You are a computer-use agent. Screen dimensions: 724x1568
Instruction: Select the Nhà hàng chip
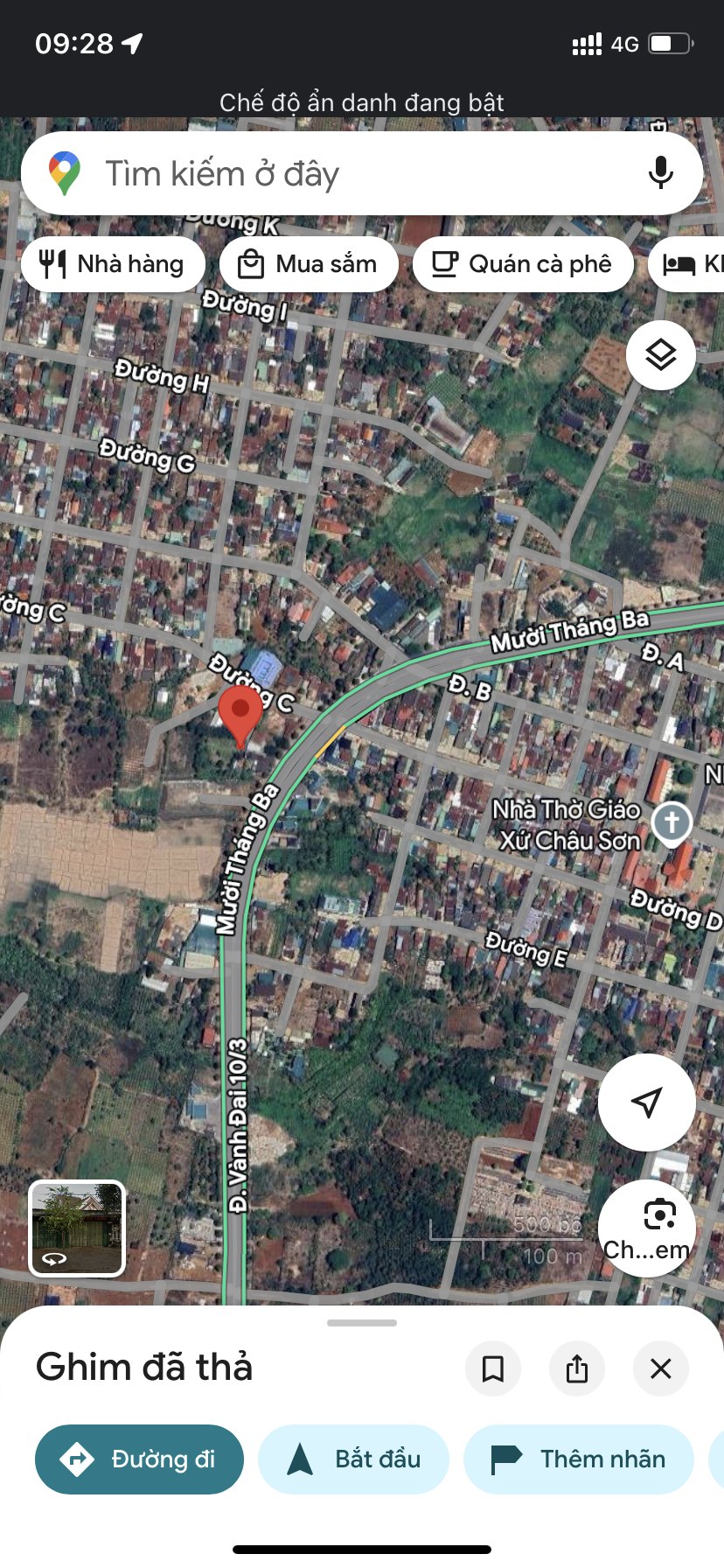pyautogui.click(x=113, y=264)
